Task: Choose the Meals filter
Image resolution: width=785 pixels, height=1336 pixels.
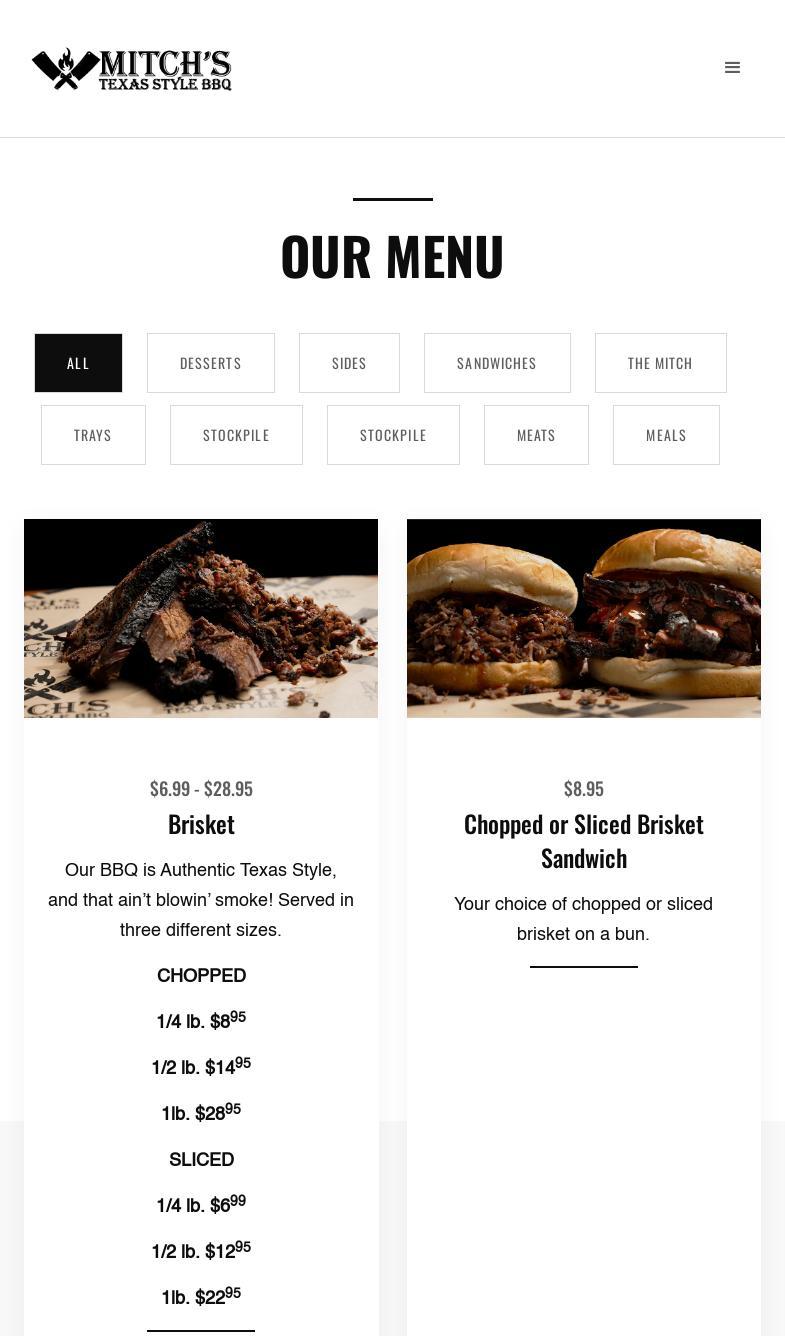Action: coord(666,435)
